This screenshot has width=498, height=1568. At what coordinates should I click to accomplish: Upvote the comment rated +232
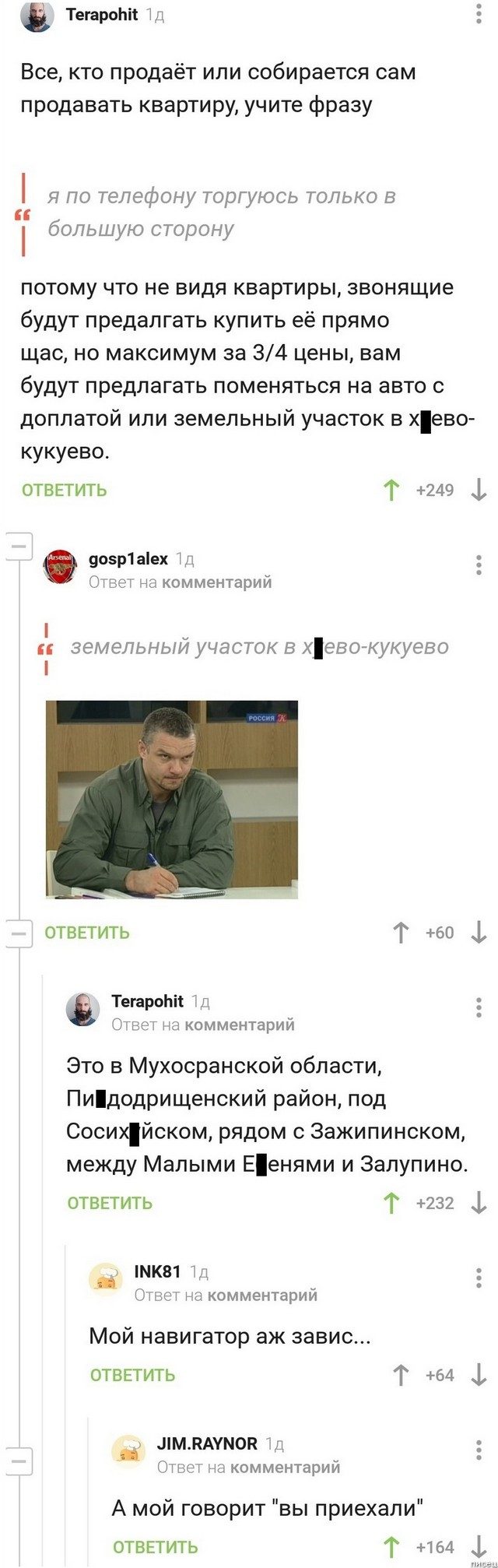(x=391, y=1203)
